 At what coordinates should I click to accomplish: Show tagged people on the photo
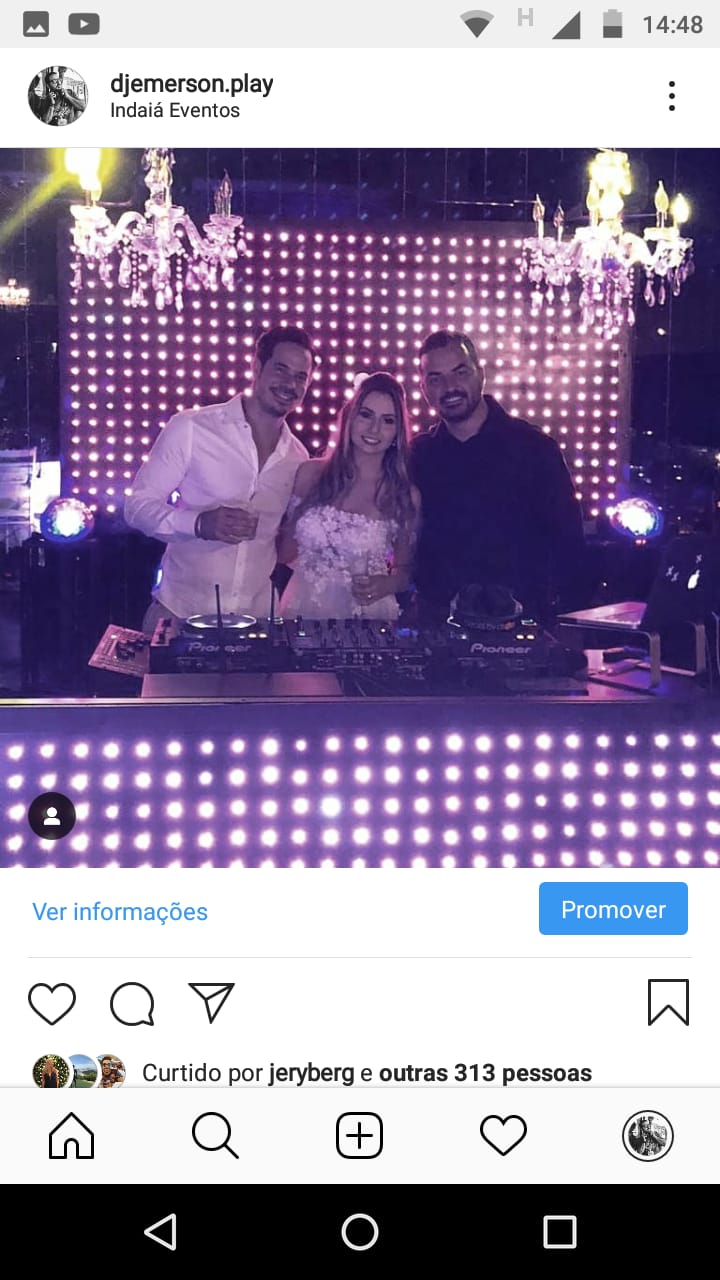point(52,816)
